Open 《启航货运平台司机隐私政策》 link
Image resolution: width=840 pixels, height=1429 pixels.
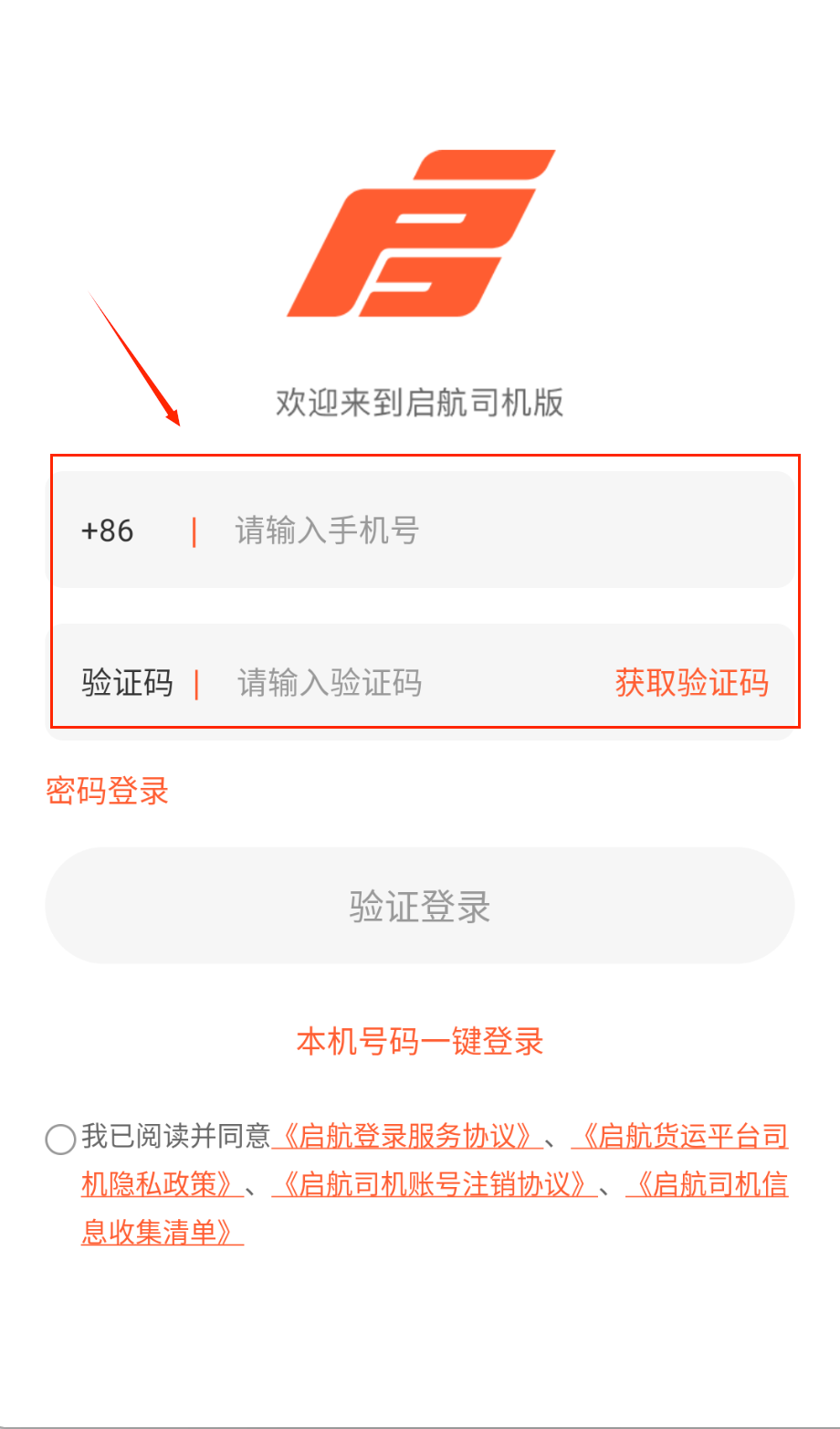(680, 1137)
